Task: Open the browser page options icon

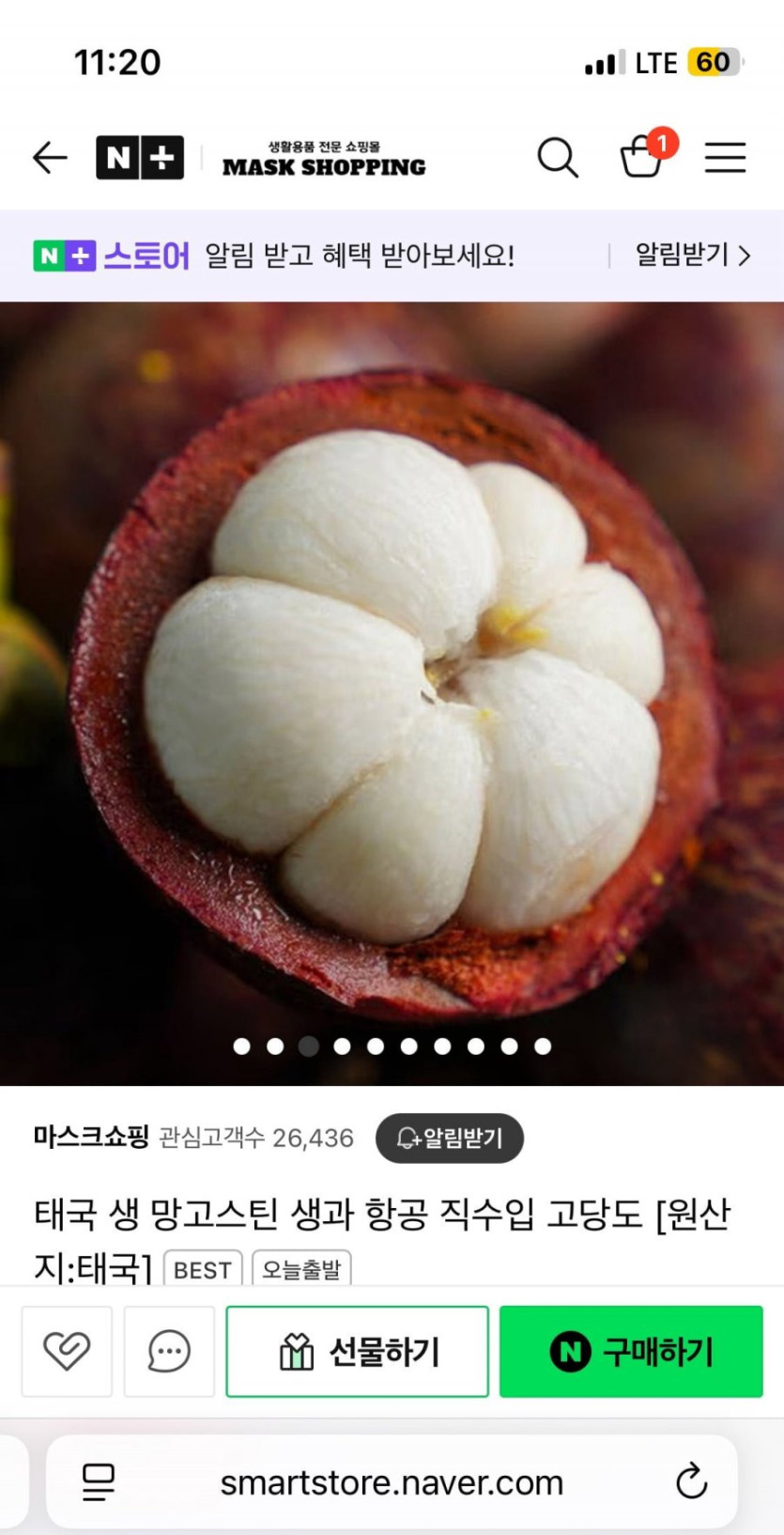Action: [x=98, y=1481]
